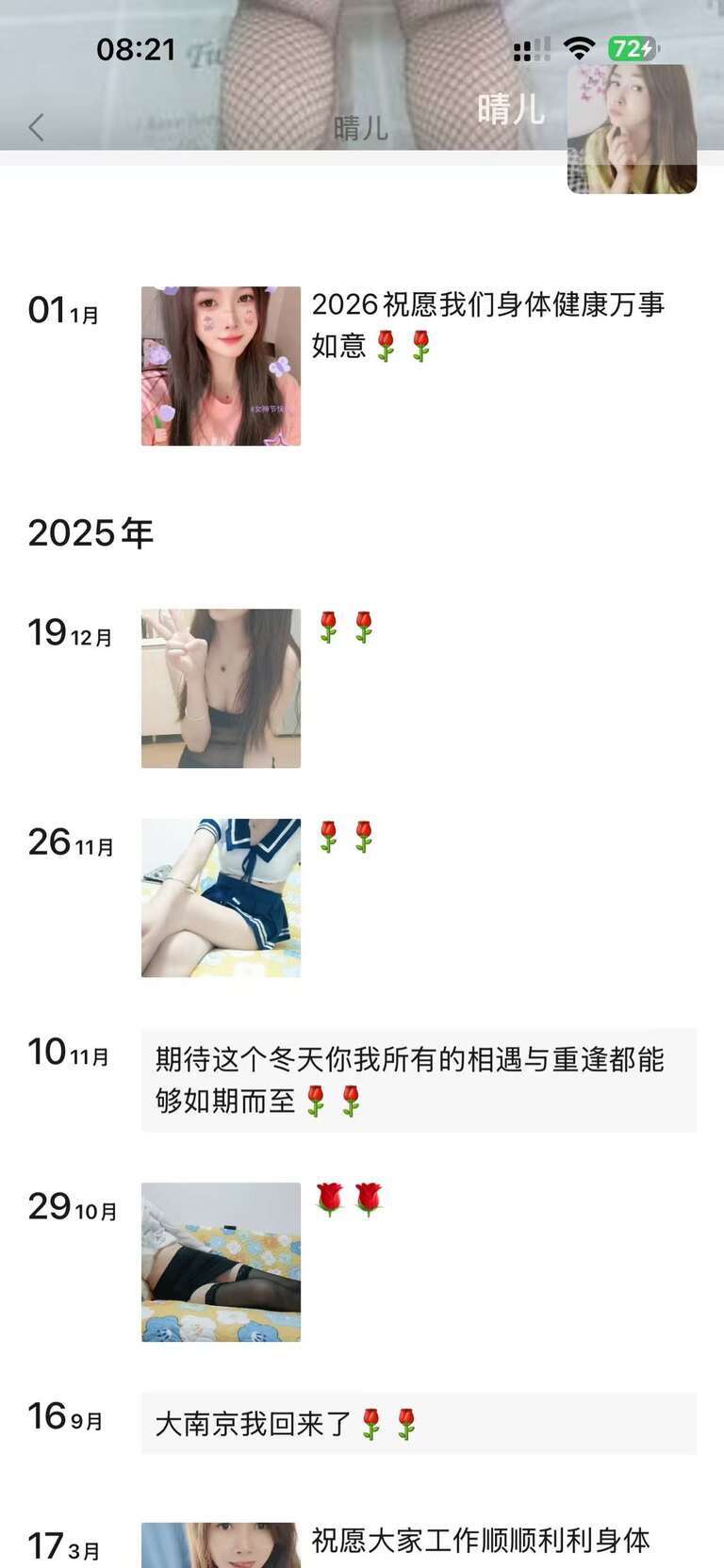Open the 01 January post photo
This screenshot has height=1568, width=724.
coord(221,366)
